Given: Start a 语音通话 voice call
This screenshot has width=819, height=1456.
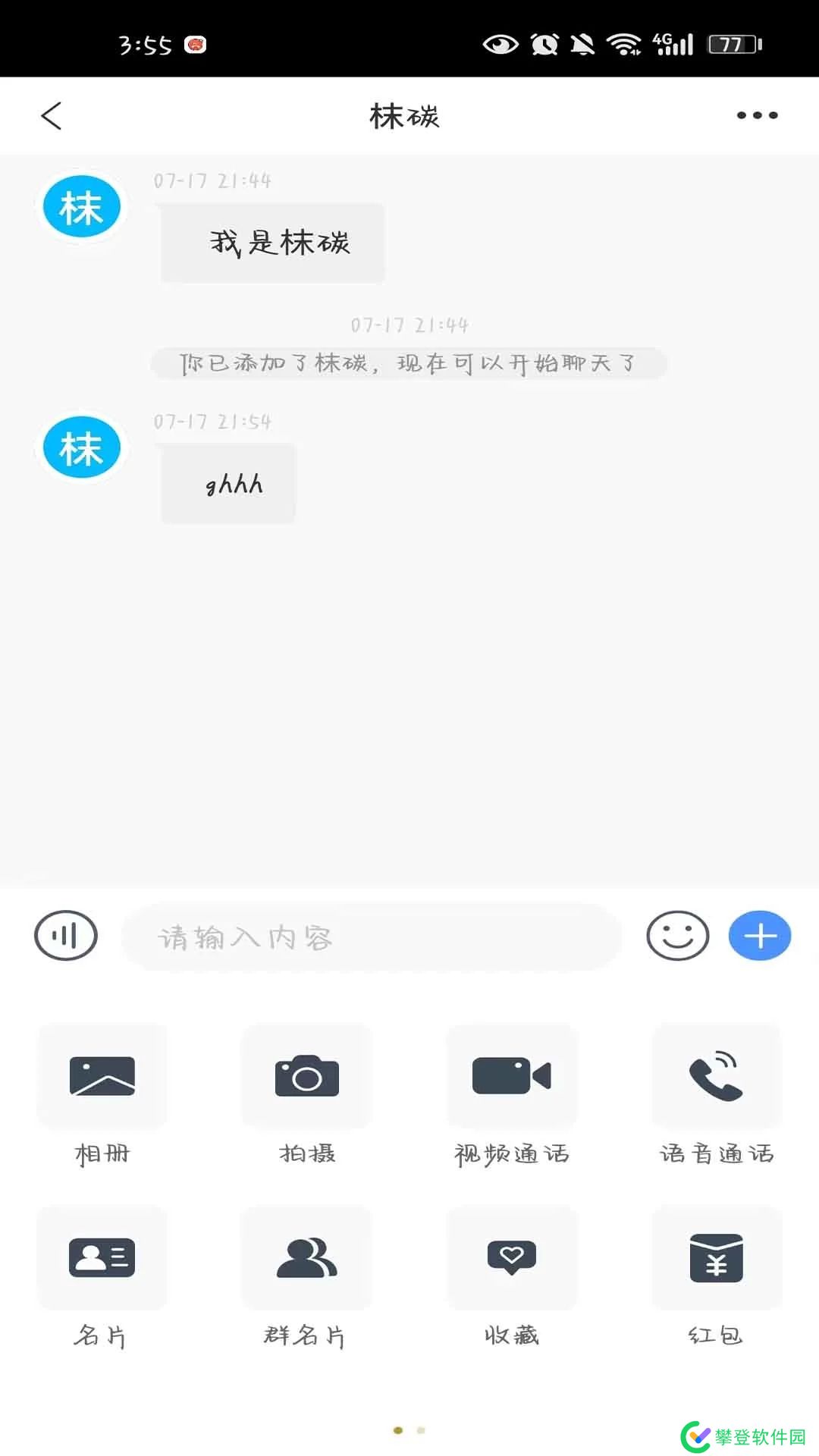Looking at the screenshot, I should [717, 1076].
